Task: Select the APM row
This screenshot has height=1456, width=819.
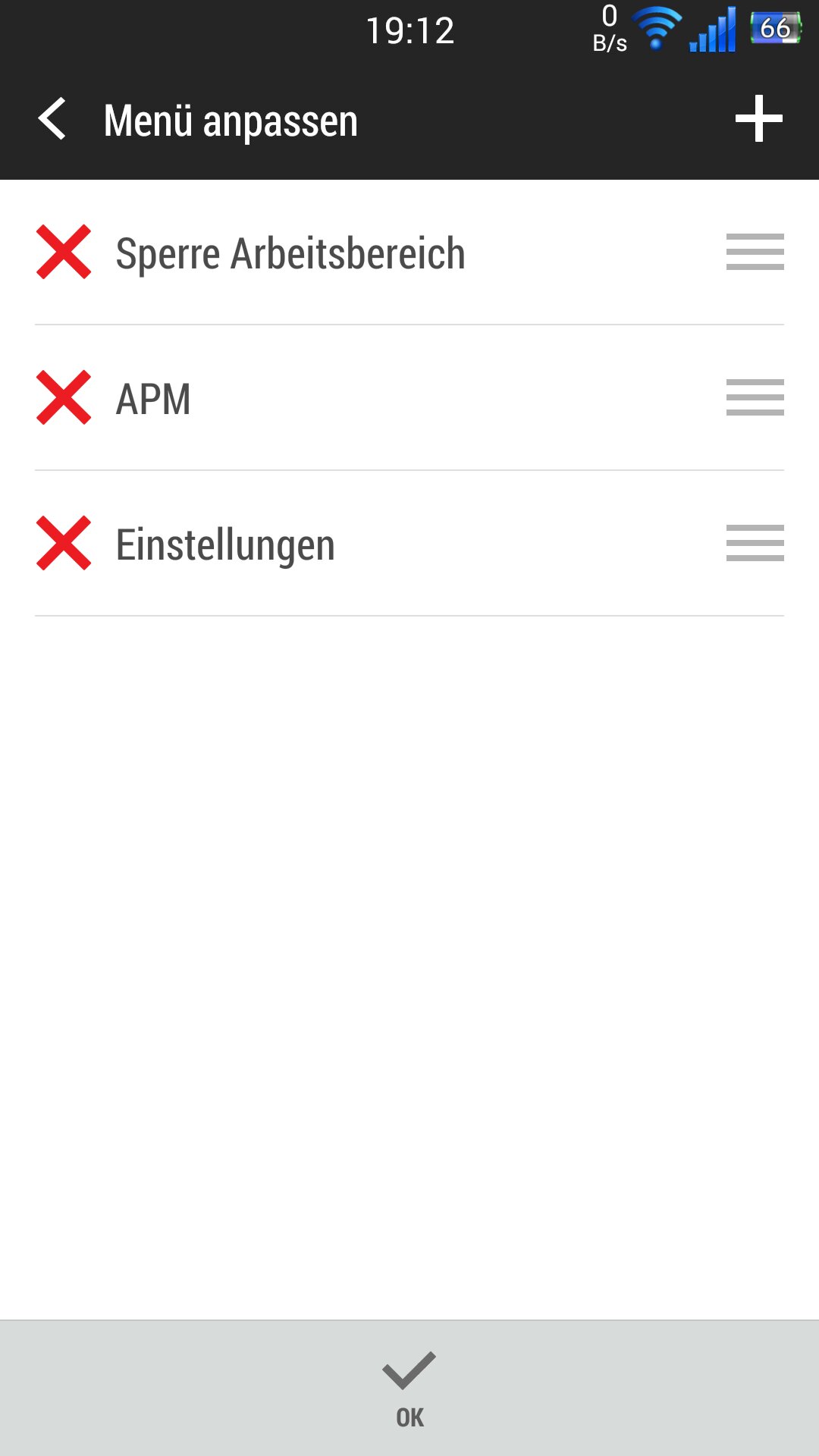Action: tap(409, 398)
